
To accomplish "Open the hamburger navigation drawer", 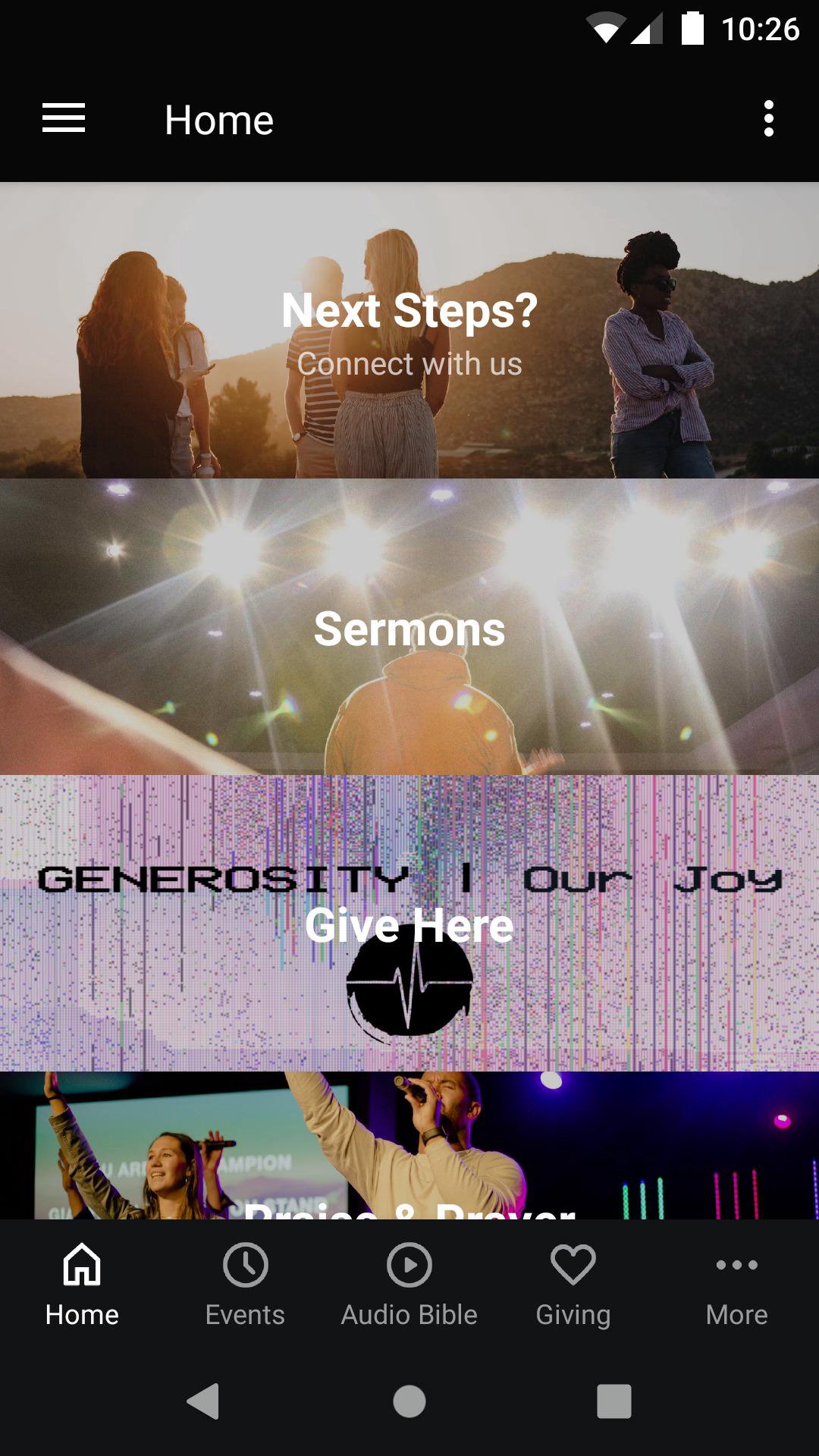I will 64,119.
